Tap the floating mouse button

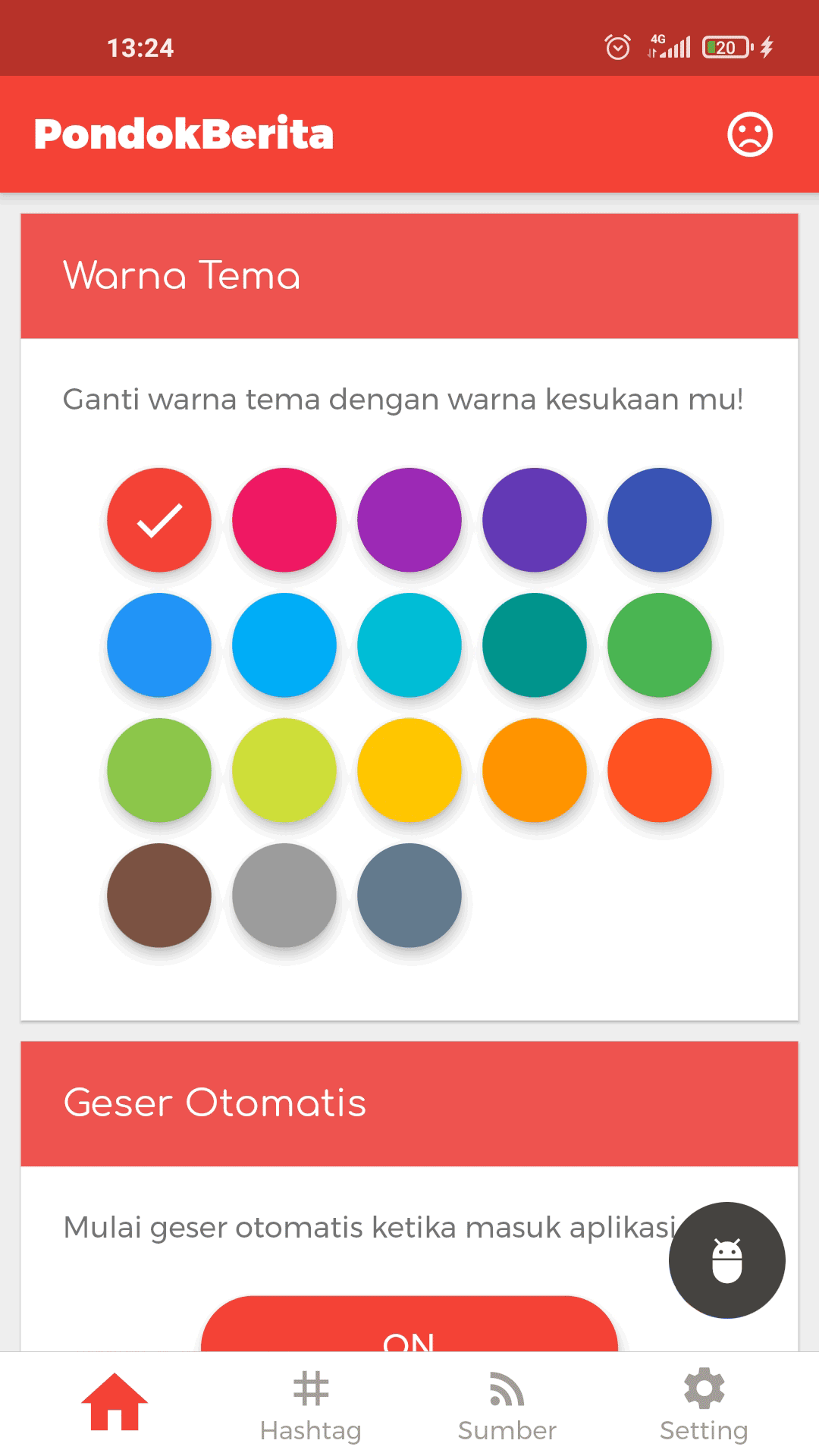[x=727, y=1260]
